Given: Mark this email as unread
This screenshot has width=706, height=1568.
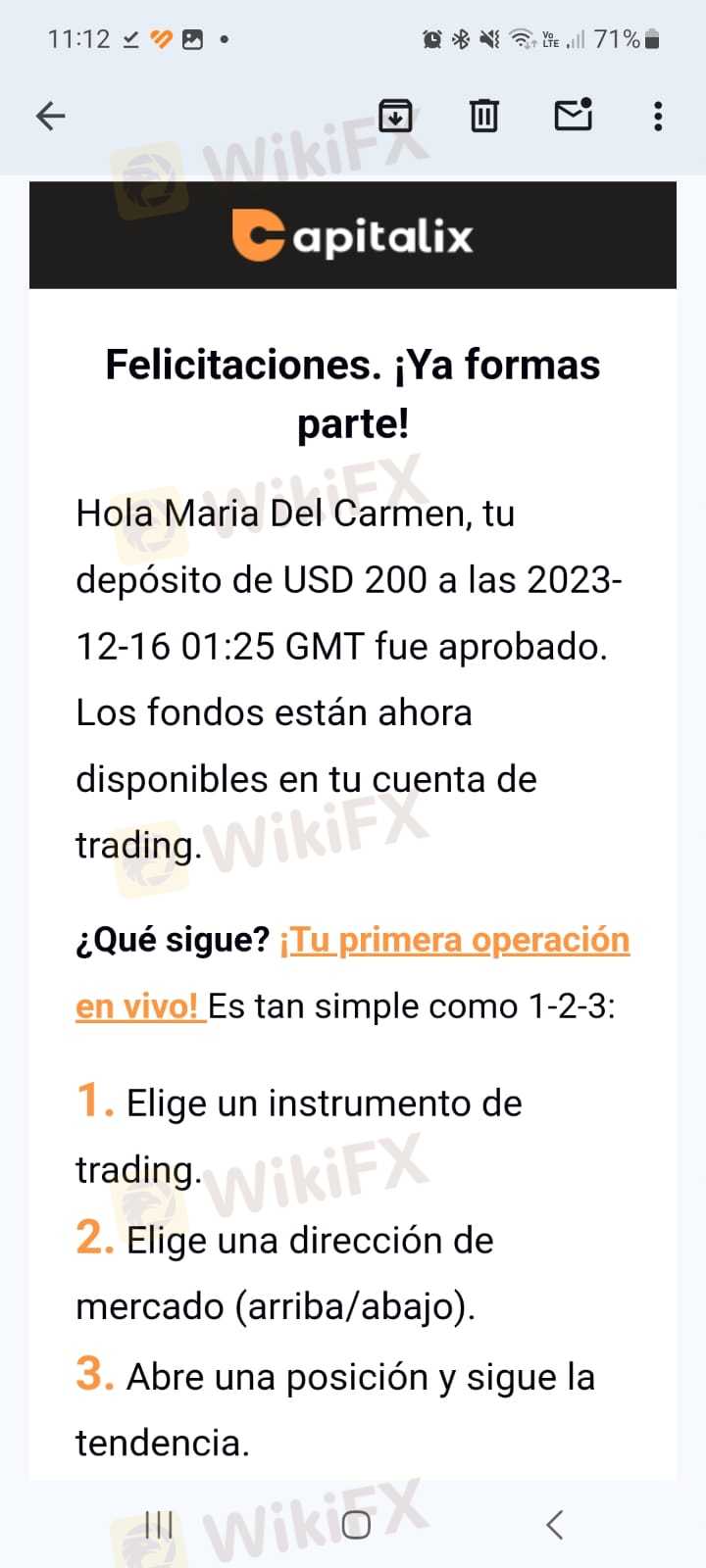Looking at the screenshot, I should (574, 117).
